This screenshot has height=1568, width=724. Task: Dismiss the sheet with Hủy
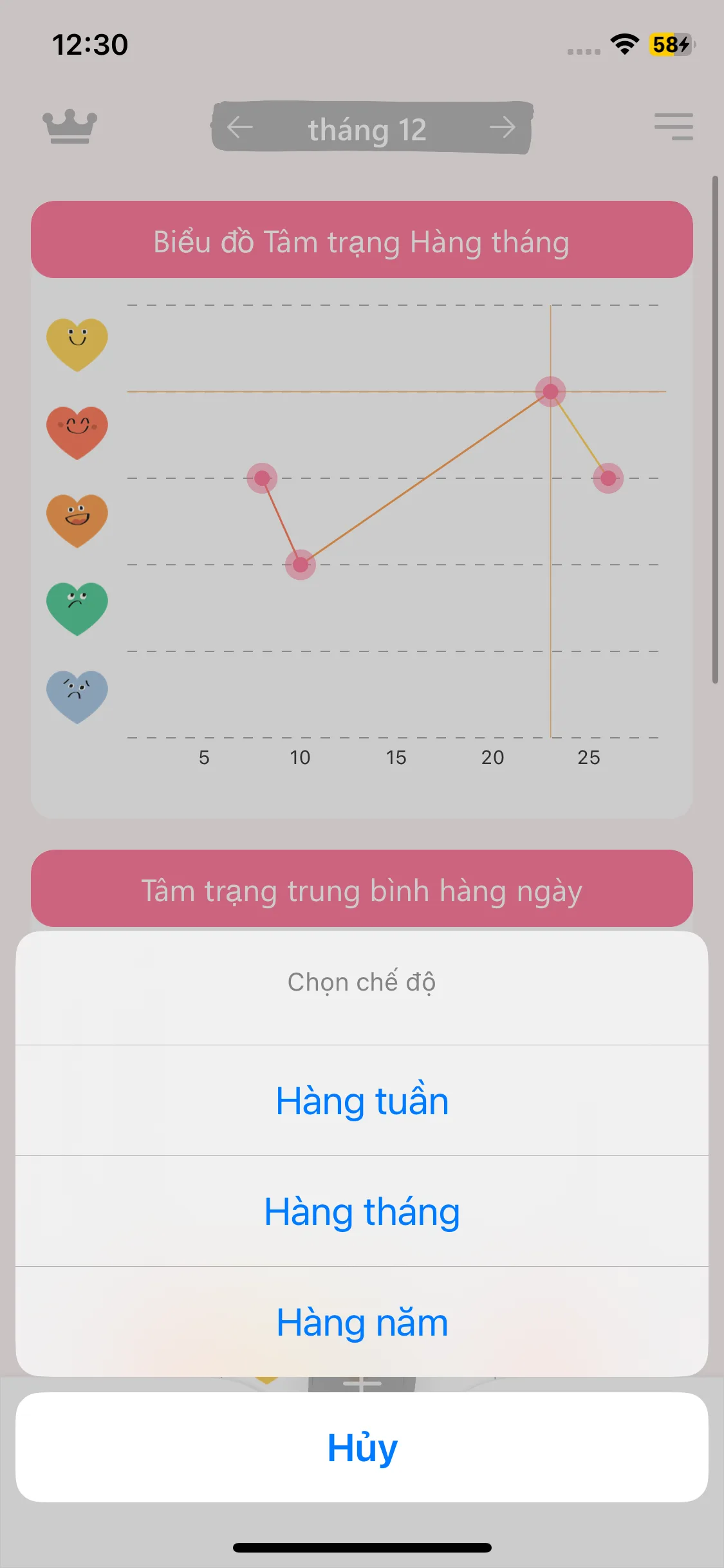[362, 1448]
